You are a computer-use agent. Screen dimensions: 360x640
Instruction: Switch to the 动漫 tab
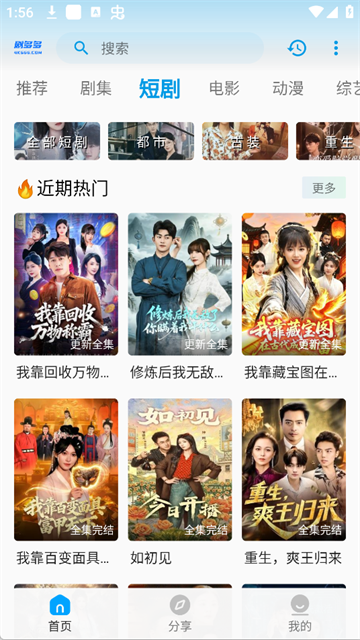click(288, 88)
